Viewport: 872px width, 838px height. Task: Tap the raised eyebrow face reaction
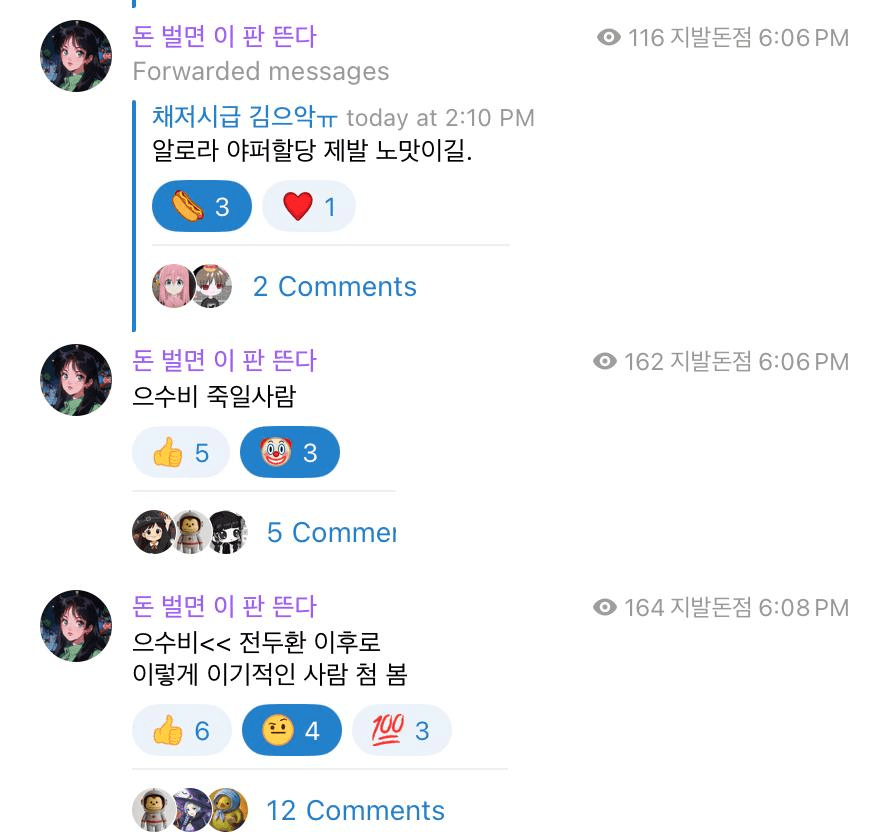click(x=291, y=731)
